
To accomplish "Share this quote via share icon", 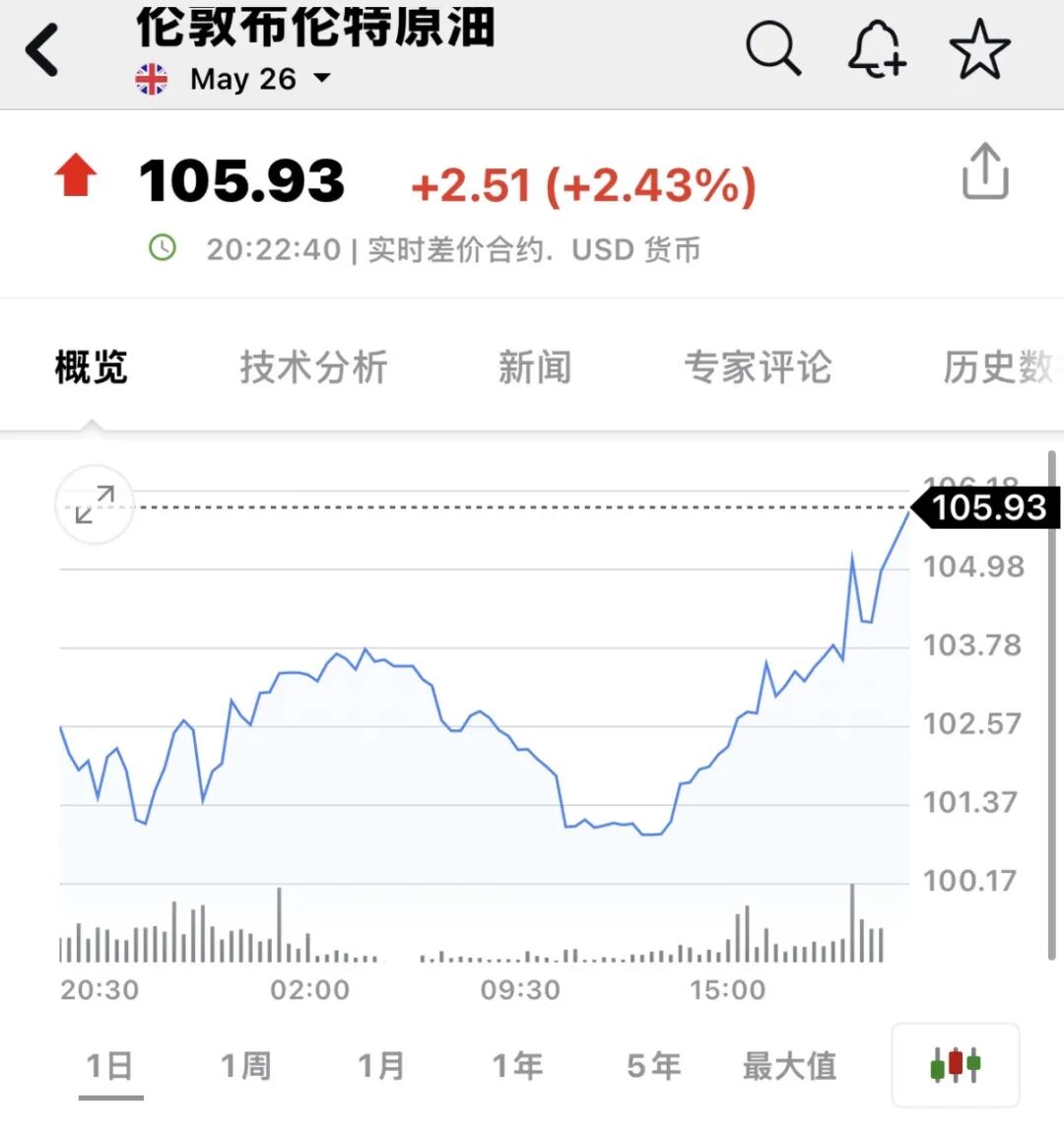I will [x=984, y=173].
